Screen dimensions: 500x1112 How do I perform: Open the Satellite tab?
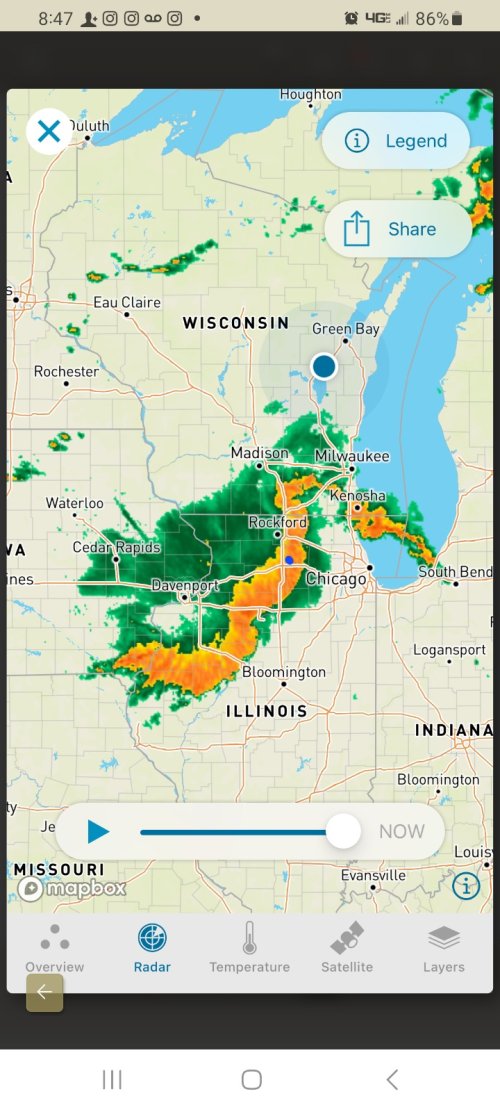347,948
